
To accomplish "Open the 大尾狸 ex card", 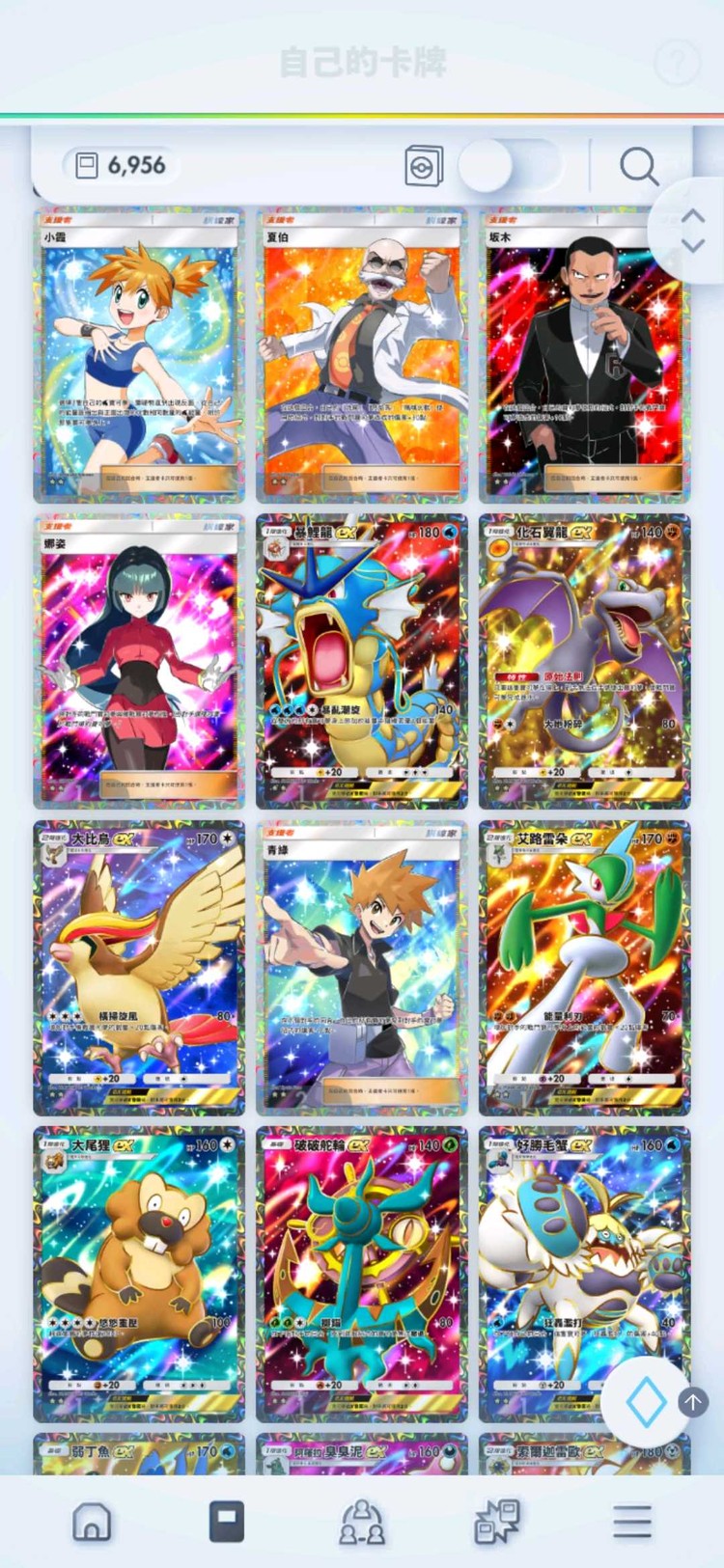I will point(139,1274).
